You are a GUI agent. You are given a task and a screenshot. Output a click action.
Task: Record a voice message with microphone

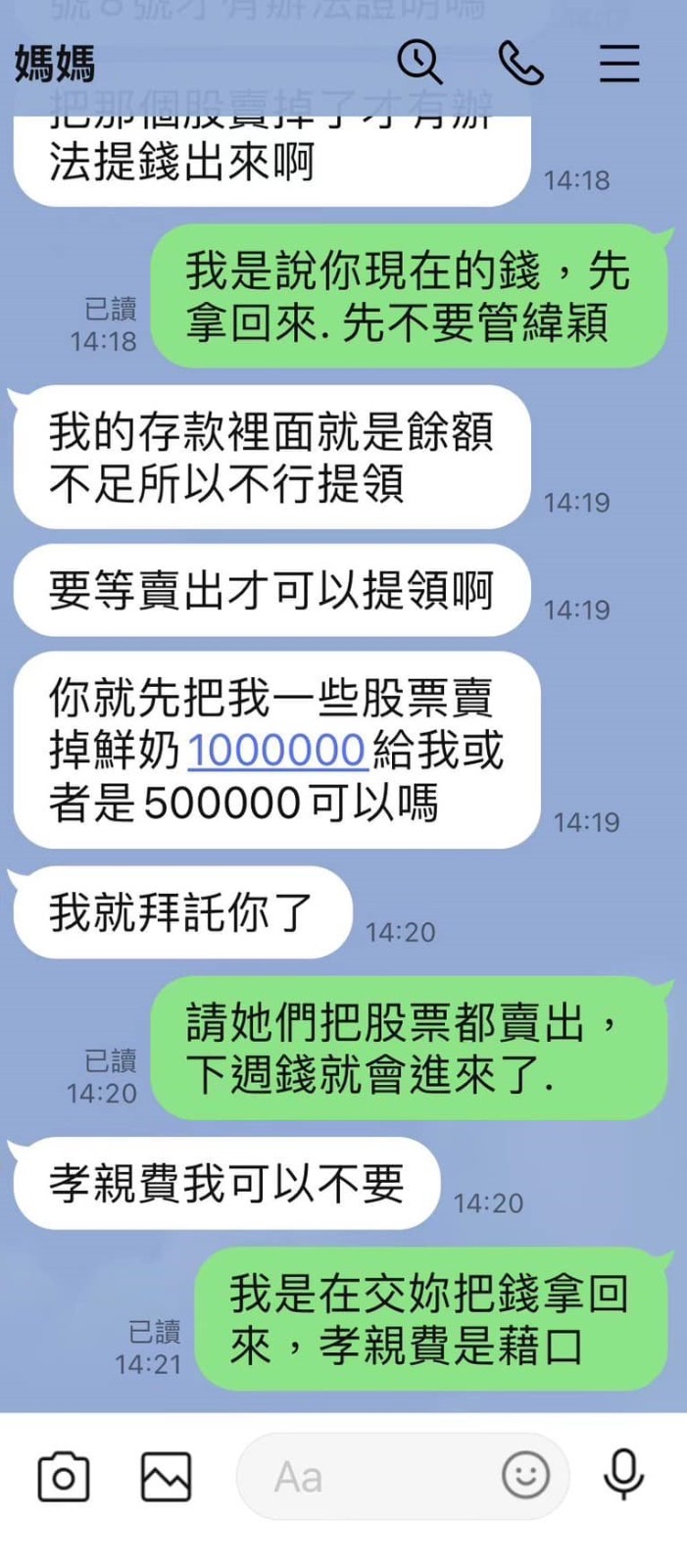point(623,1475)
